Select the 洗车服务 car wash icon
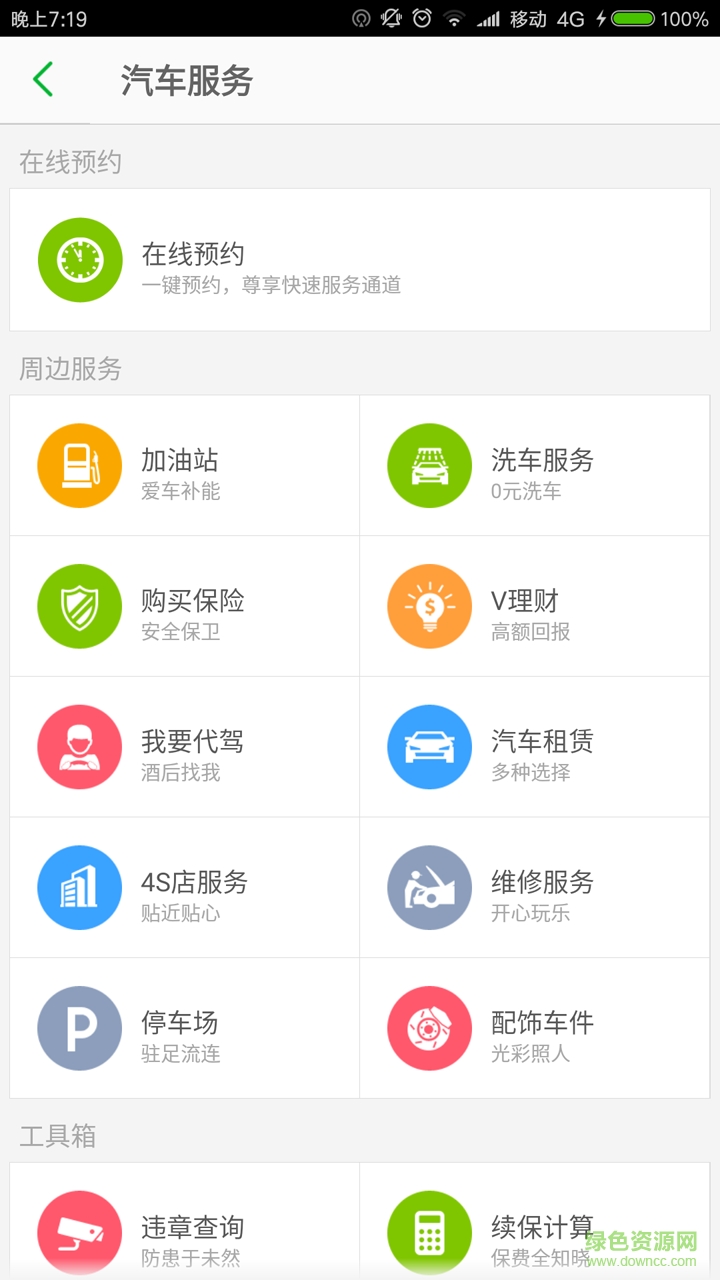 (429, 464)
